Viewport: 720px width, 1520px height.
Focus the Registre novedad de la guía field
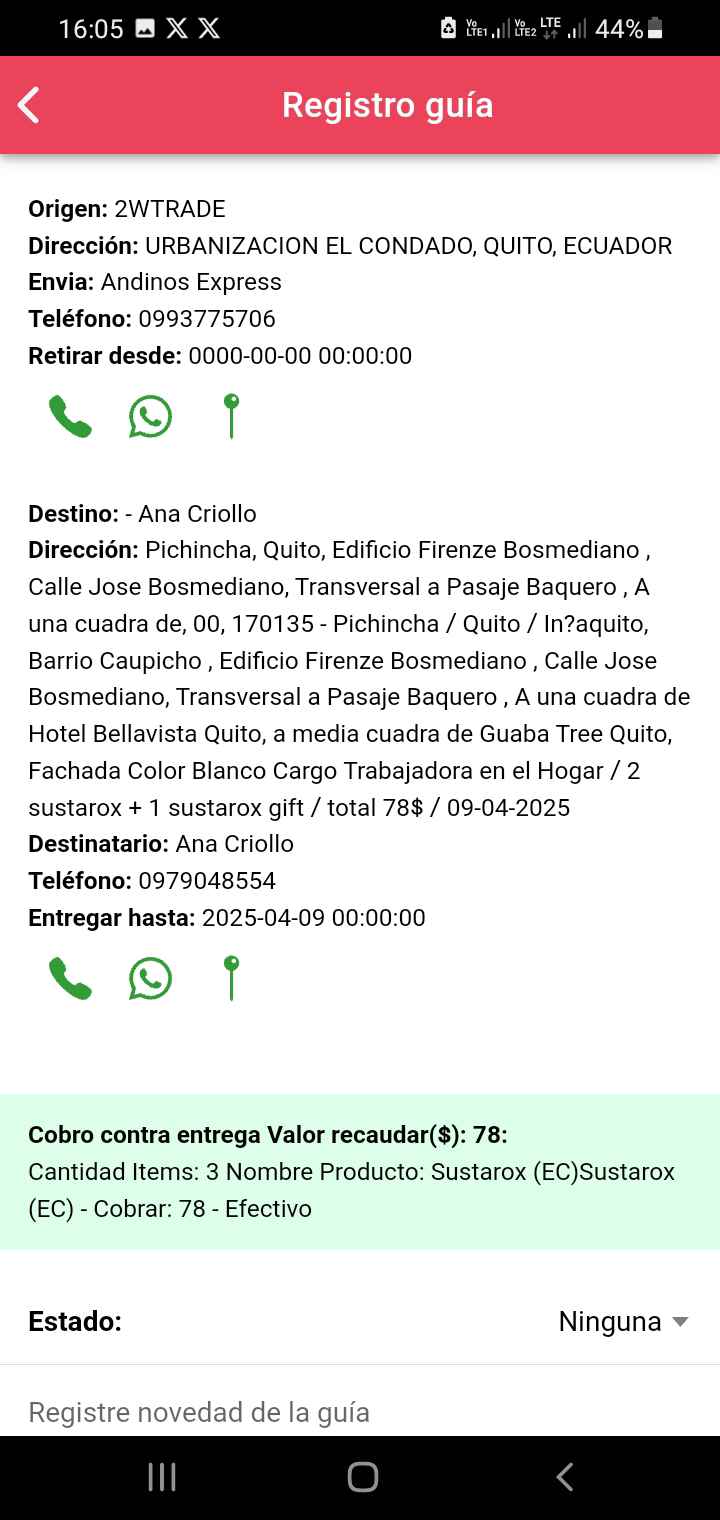tap(360, 1412)
